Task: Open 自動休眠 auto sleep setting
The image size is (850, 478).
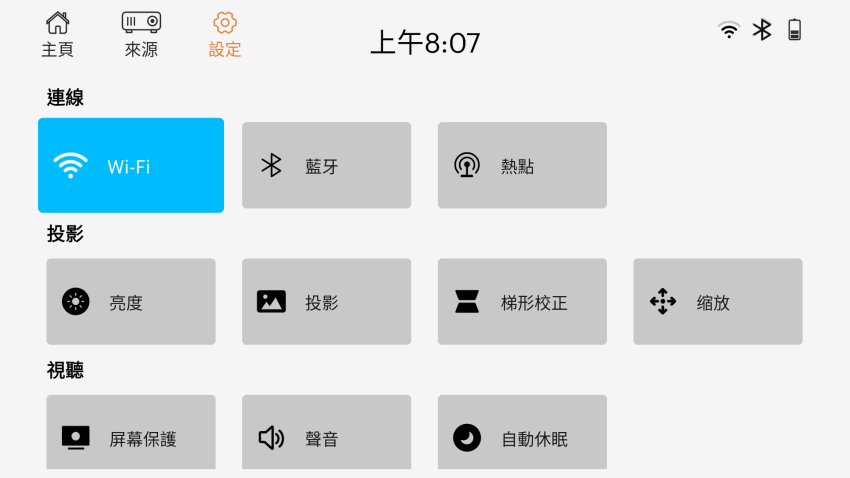Action: pyautogui.click(x=522, y=434)
